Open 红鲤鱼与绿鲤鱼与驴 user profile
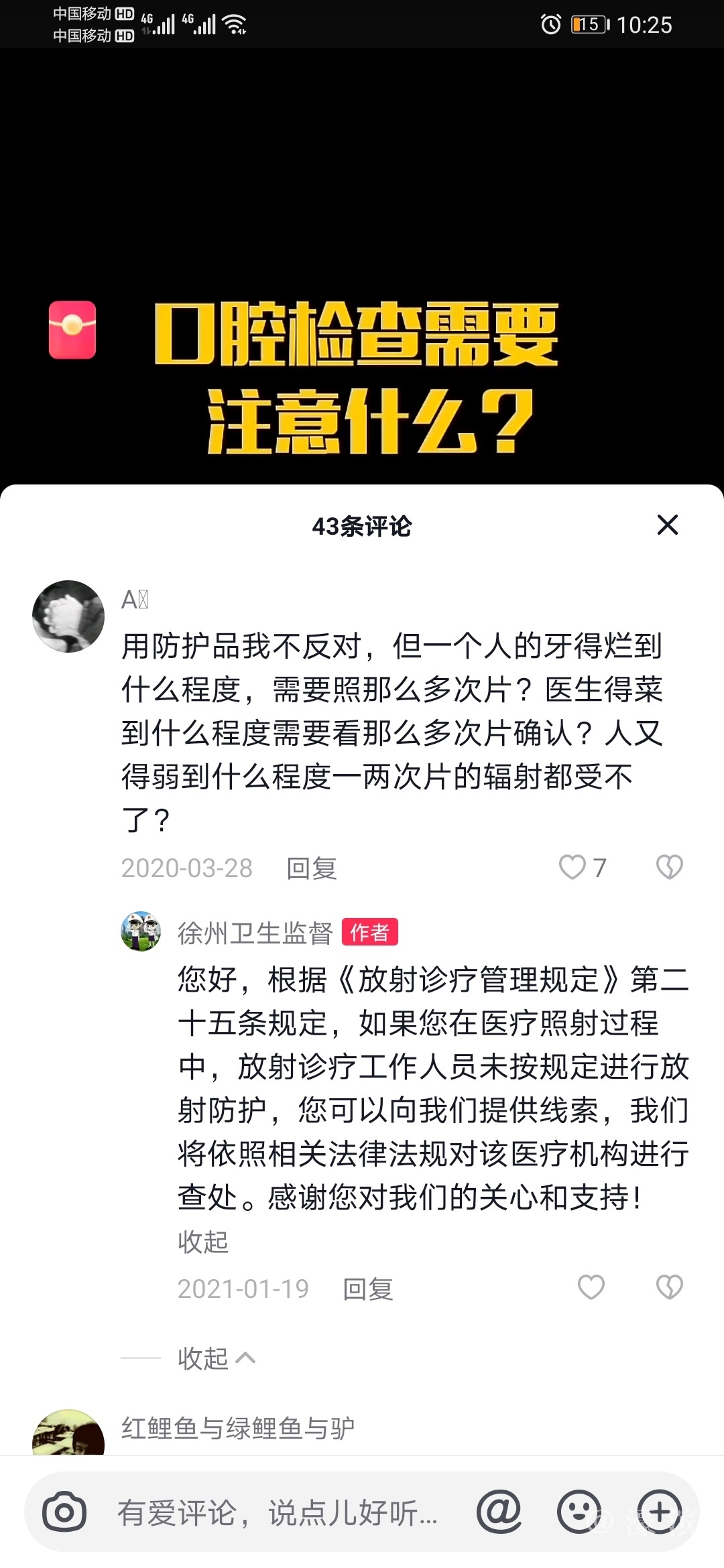Image resolution: width=724 pixels, height=1568 pixels. (237, 1428)
